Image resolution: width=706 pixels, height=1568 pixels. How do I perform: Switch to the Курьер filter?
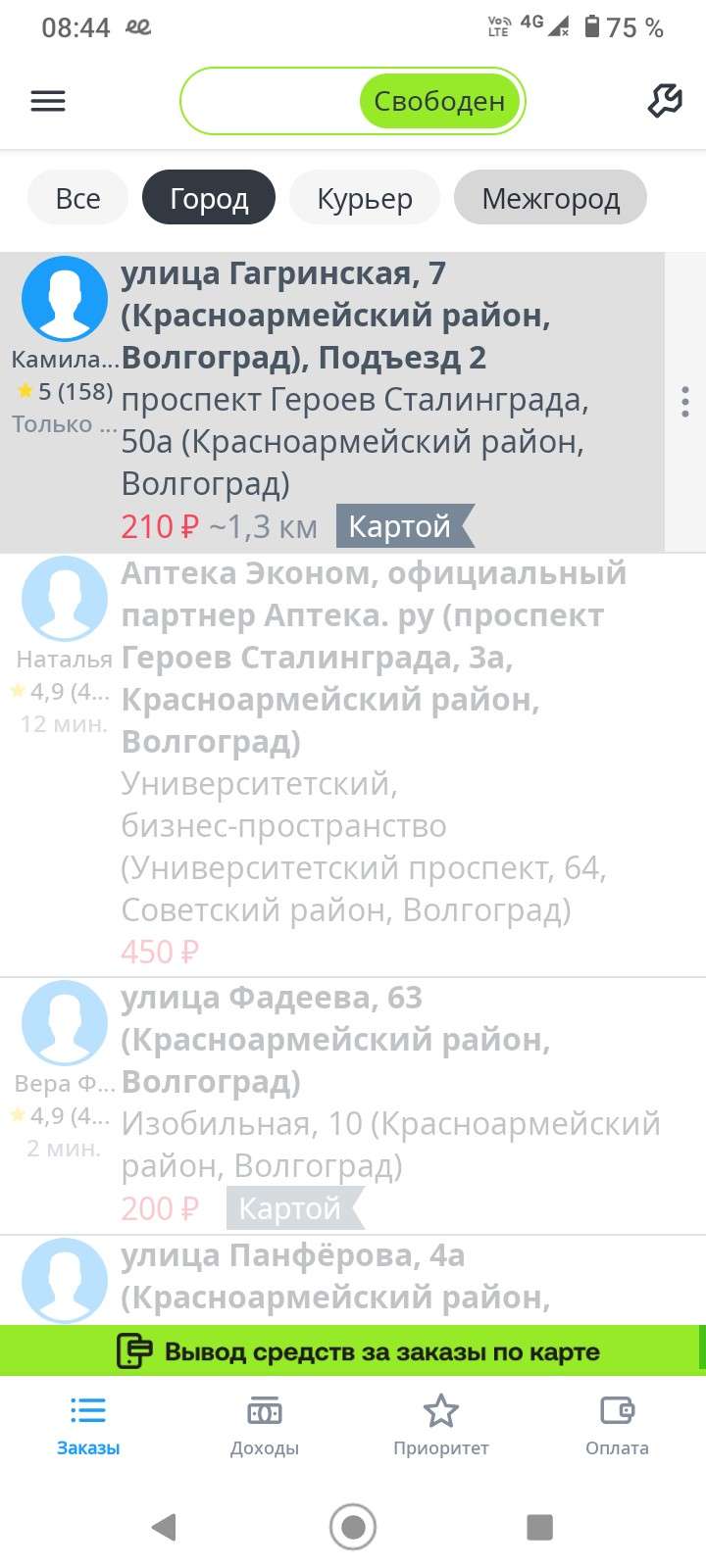[364, 198]
